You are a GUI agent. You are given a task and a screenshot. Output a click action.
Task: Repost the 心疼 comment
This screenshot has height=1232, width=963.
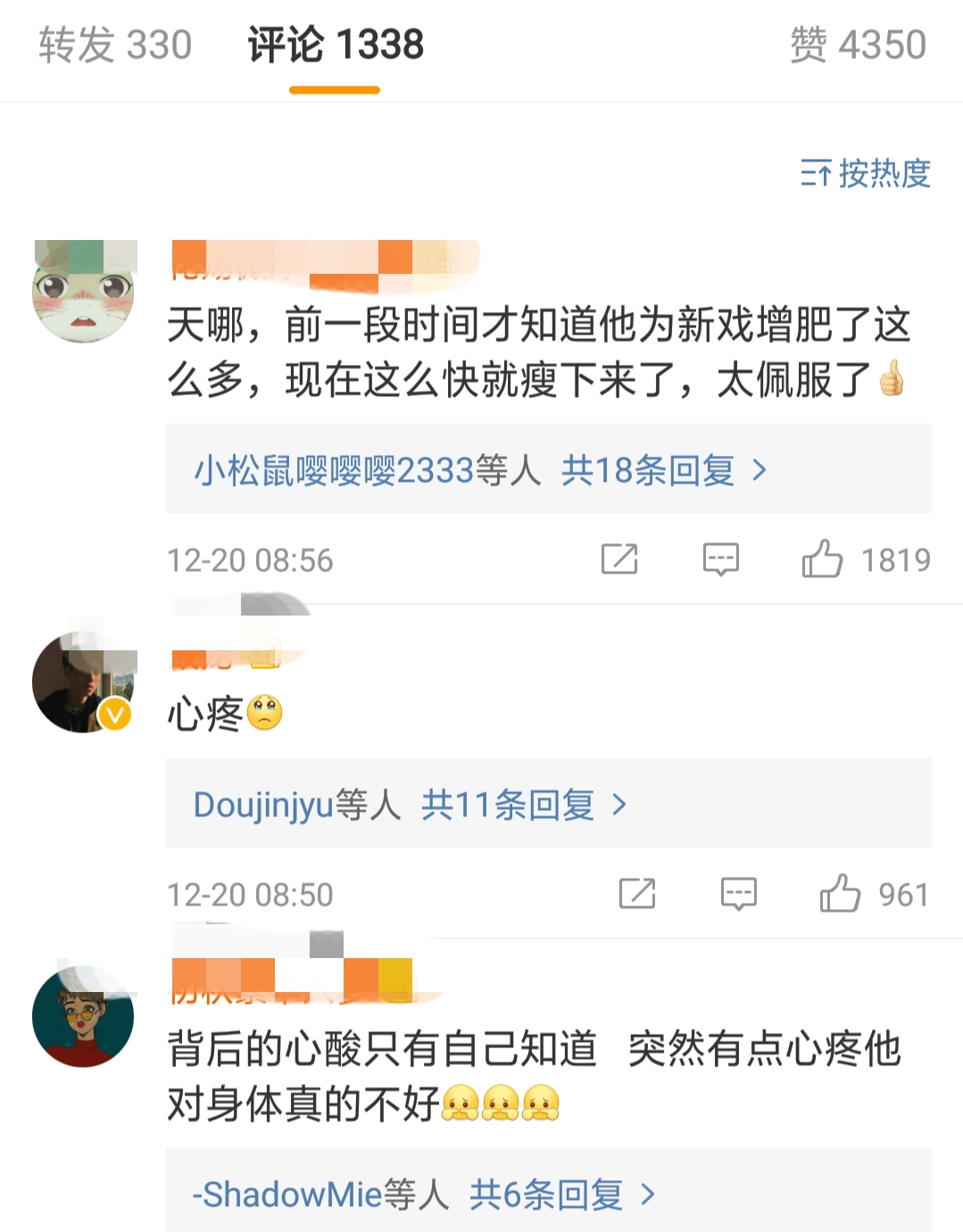coord(636,894)
